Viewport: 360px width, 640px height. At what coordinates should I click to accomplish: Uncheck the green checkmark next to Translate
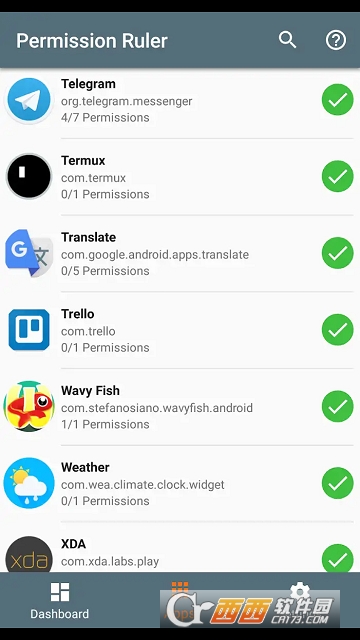[338, 253]
